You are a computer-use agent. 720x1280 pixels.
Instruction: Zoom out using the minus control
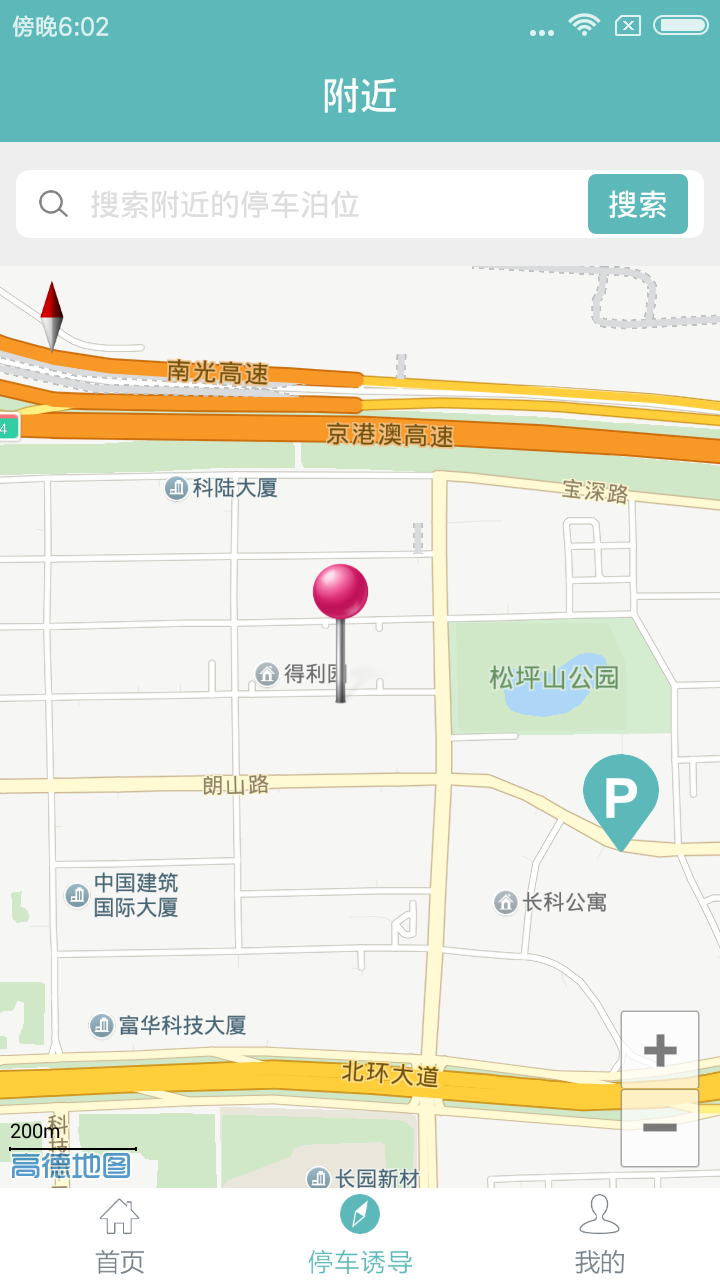[659, 1125]
